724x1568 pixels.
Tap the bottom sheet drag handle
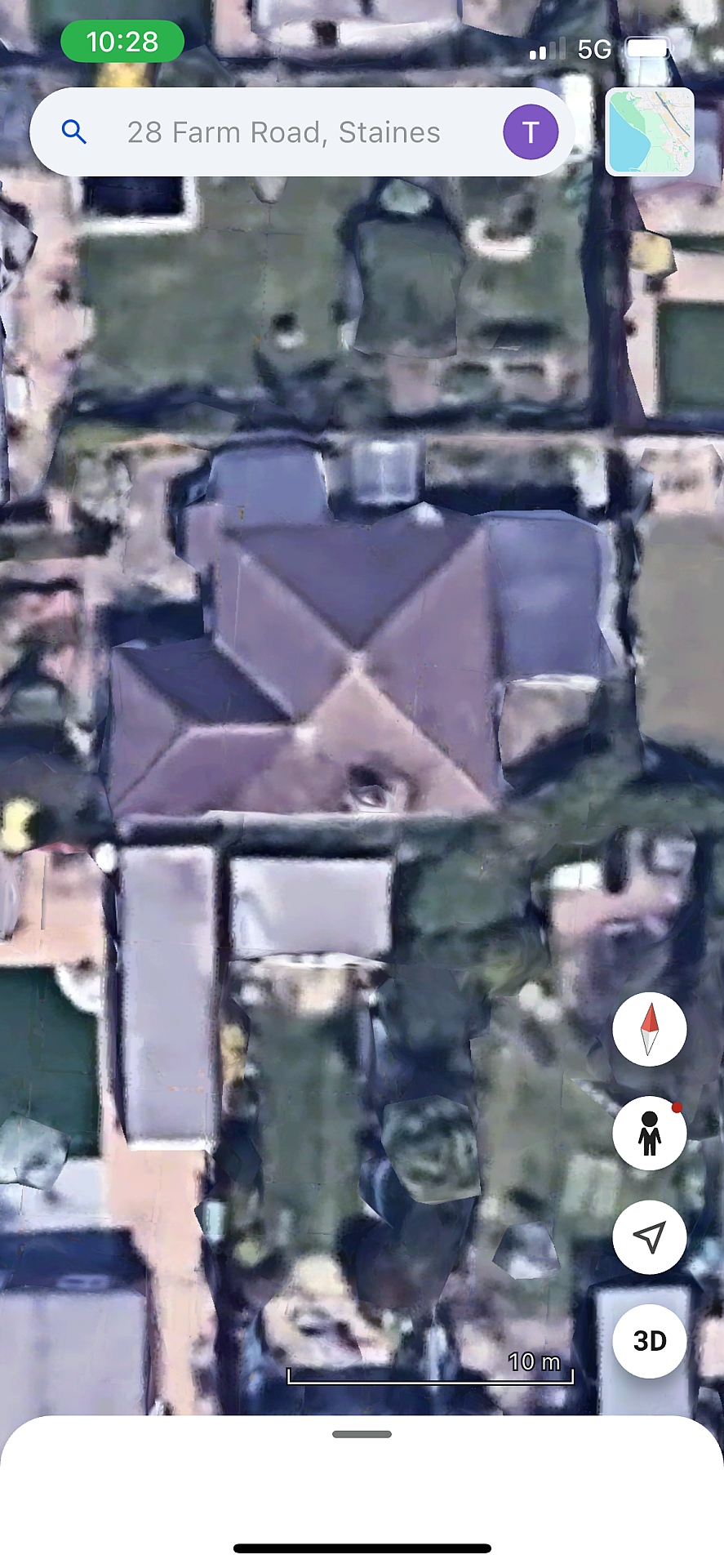tap(362, 1434)
